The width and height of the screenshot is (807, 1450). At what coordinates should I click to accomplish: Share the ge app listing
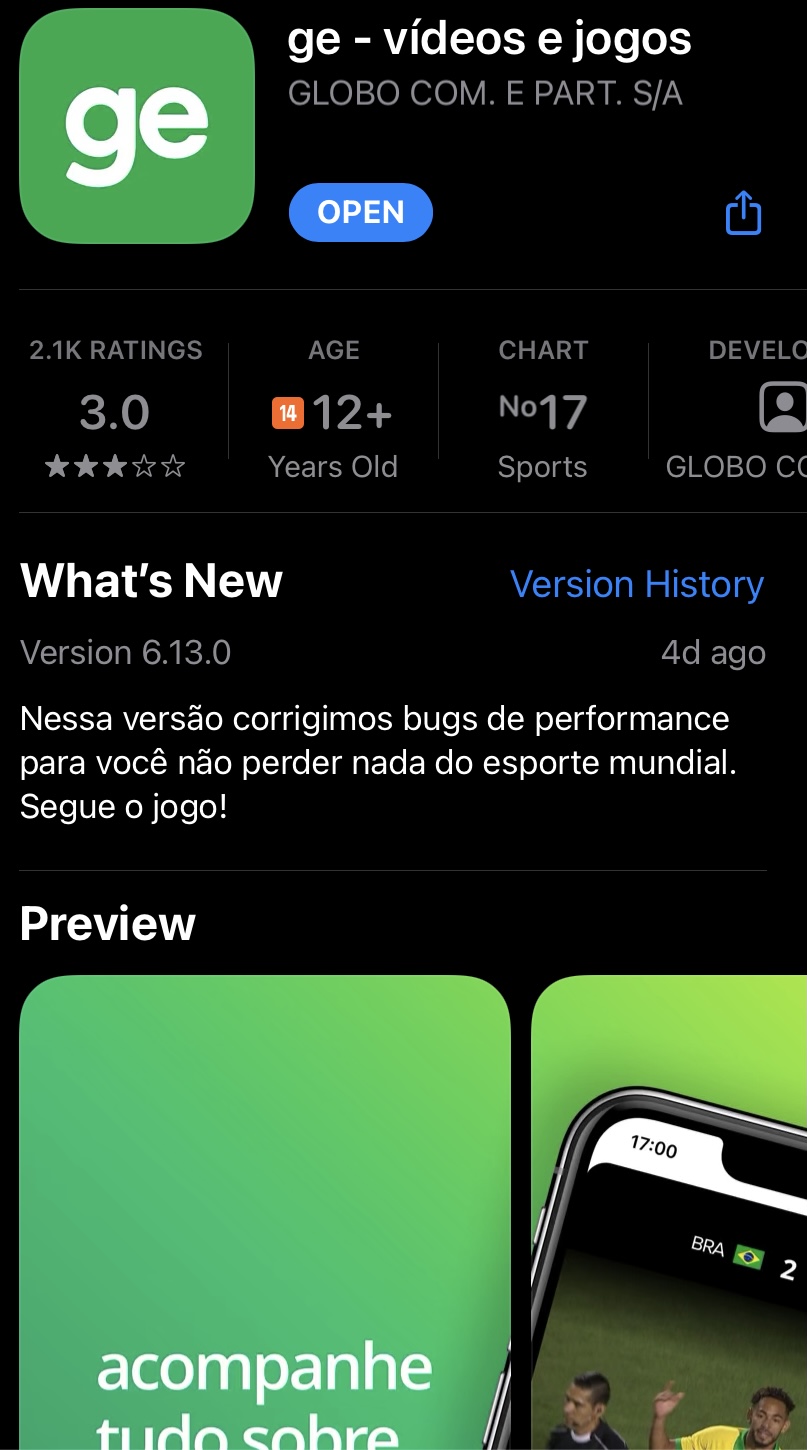pos(743,213)
